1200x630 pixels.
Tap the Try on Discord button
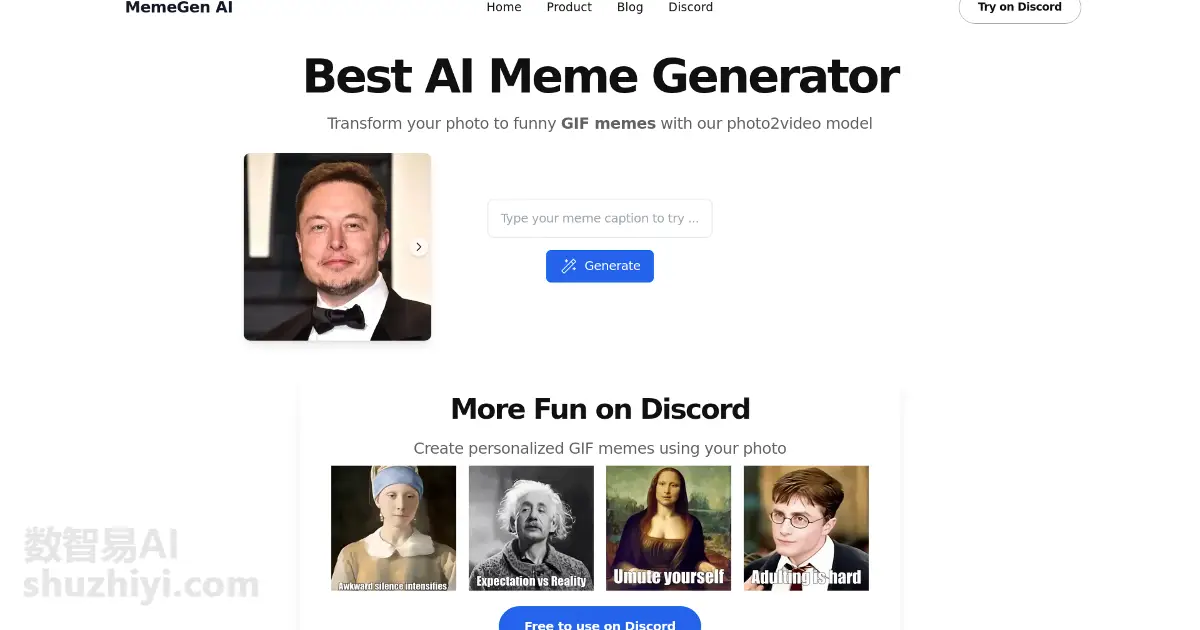coord(1019,8)
